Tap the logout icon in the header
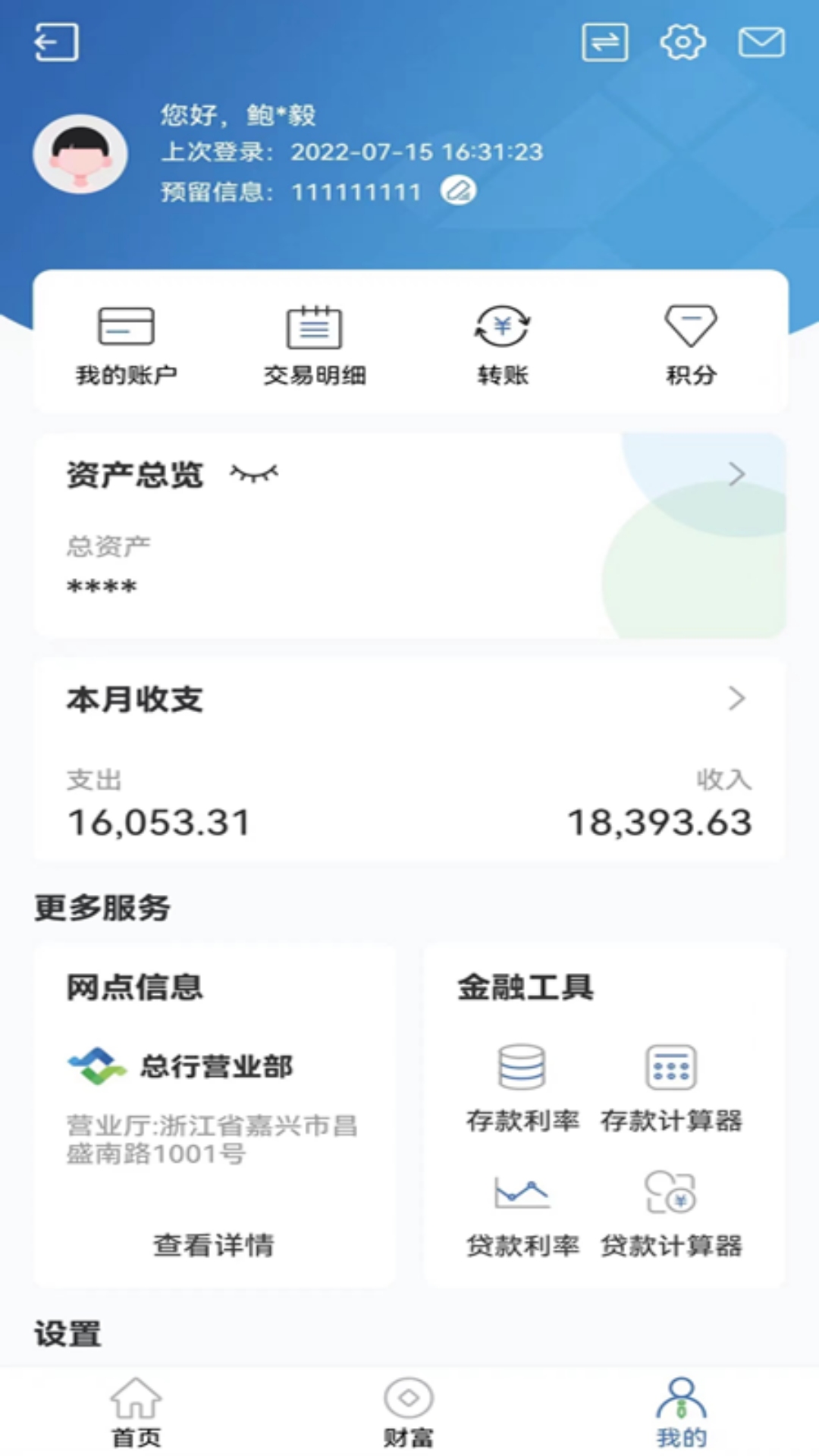The width and height of the screenshot is (819, 1456). tap(57, 42)
